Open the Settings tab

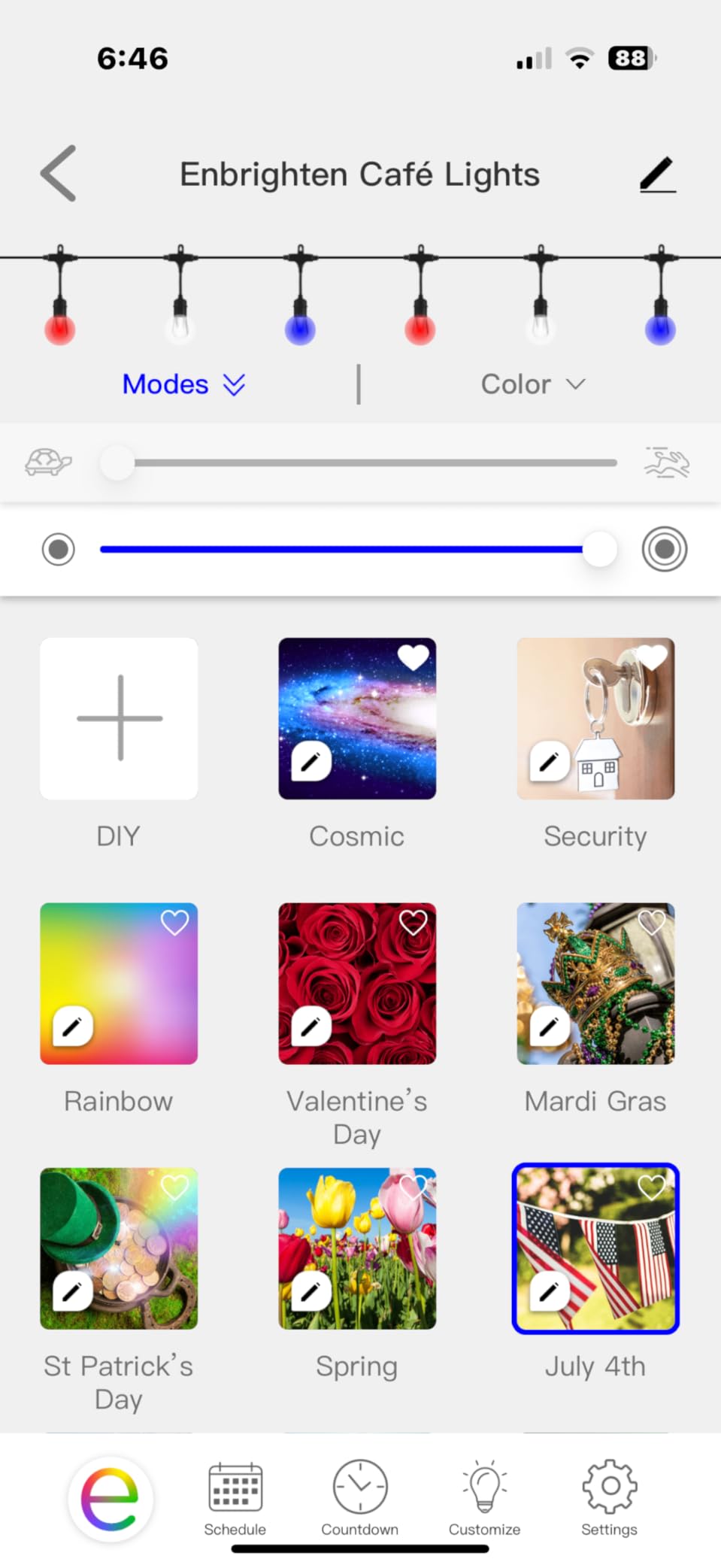(609, 1497)
